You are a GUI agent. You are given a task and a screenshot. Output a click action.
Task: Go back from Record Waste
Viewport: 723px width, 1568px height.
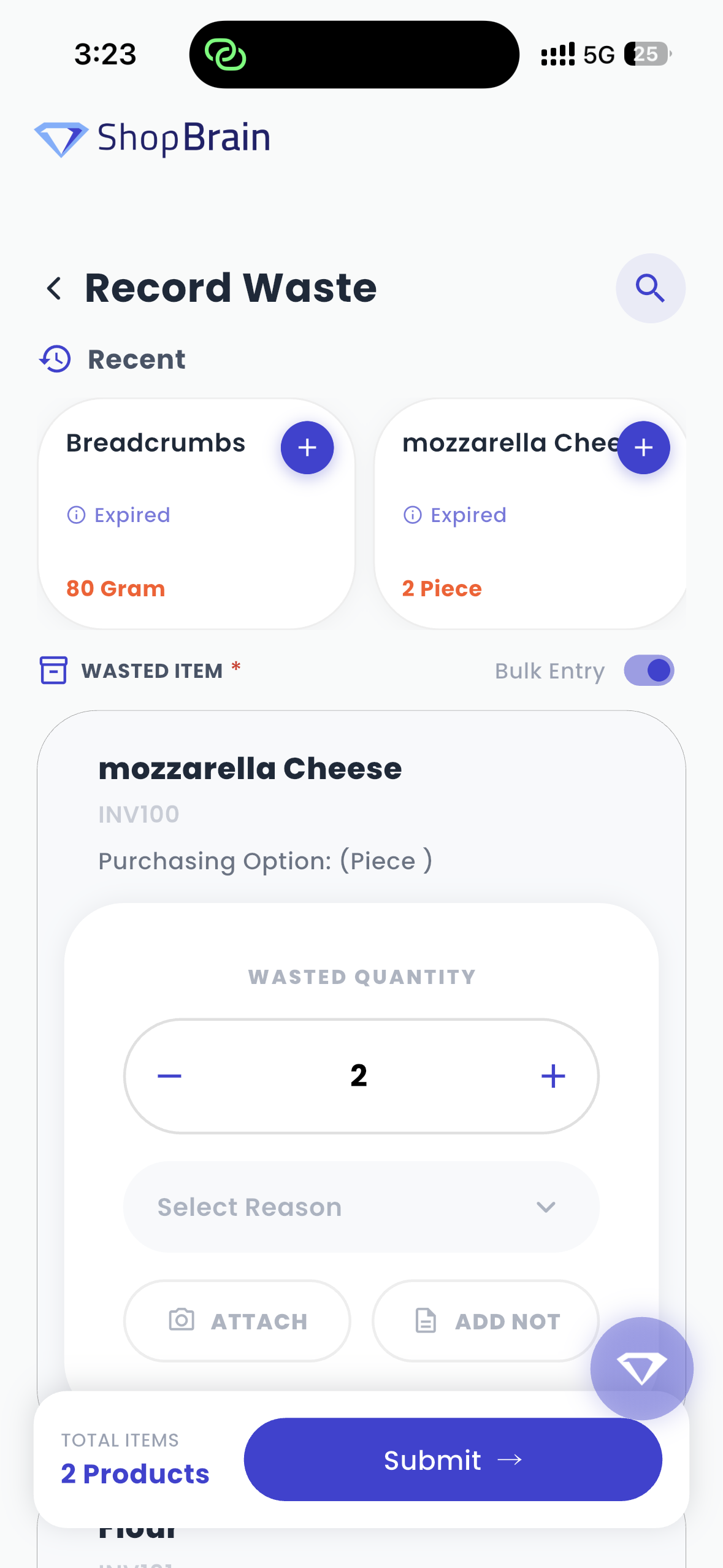pos(54,288)
